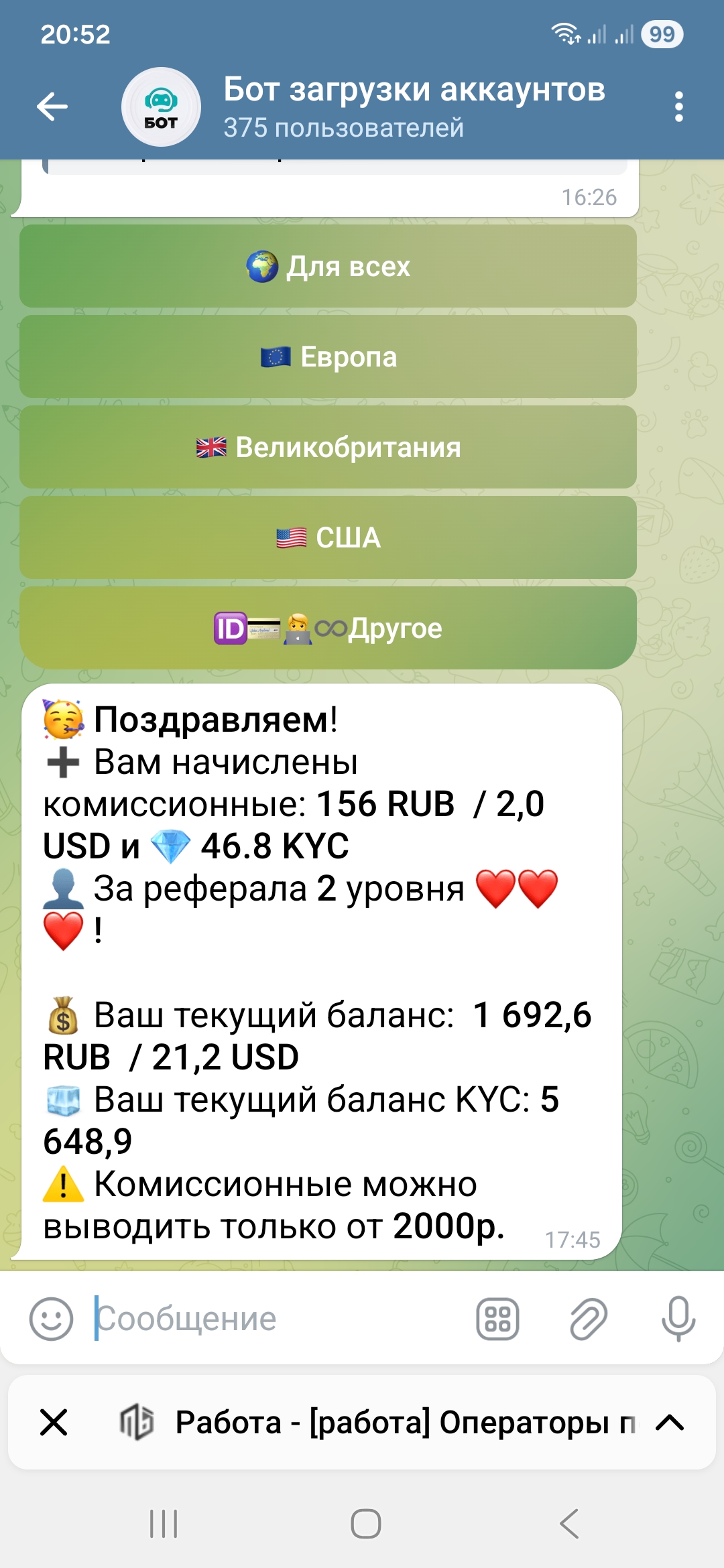Open the system recent apps view
The image size is (724, 1568).
coord(164,1524)
